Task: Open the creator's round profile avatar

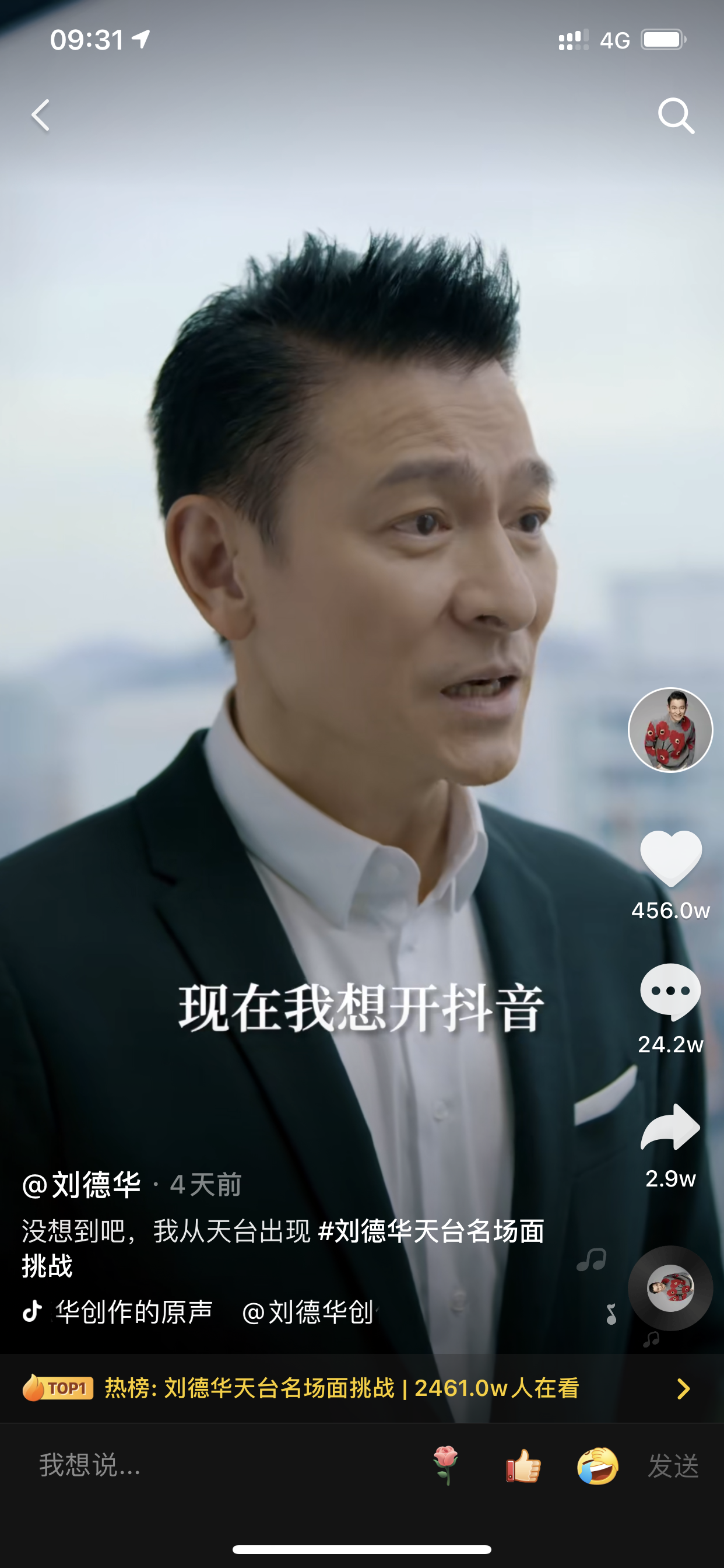Action: tap(670, 730)
